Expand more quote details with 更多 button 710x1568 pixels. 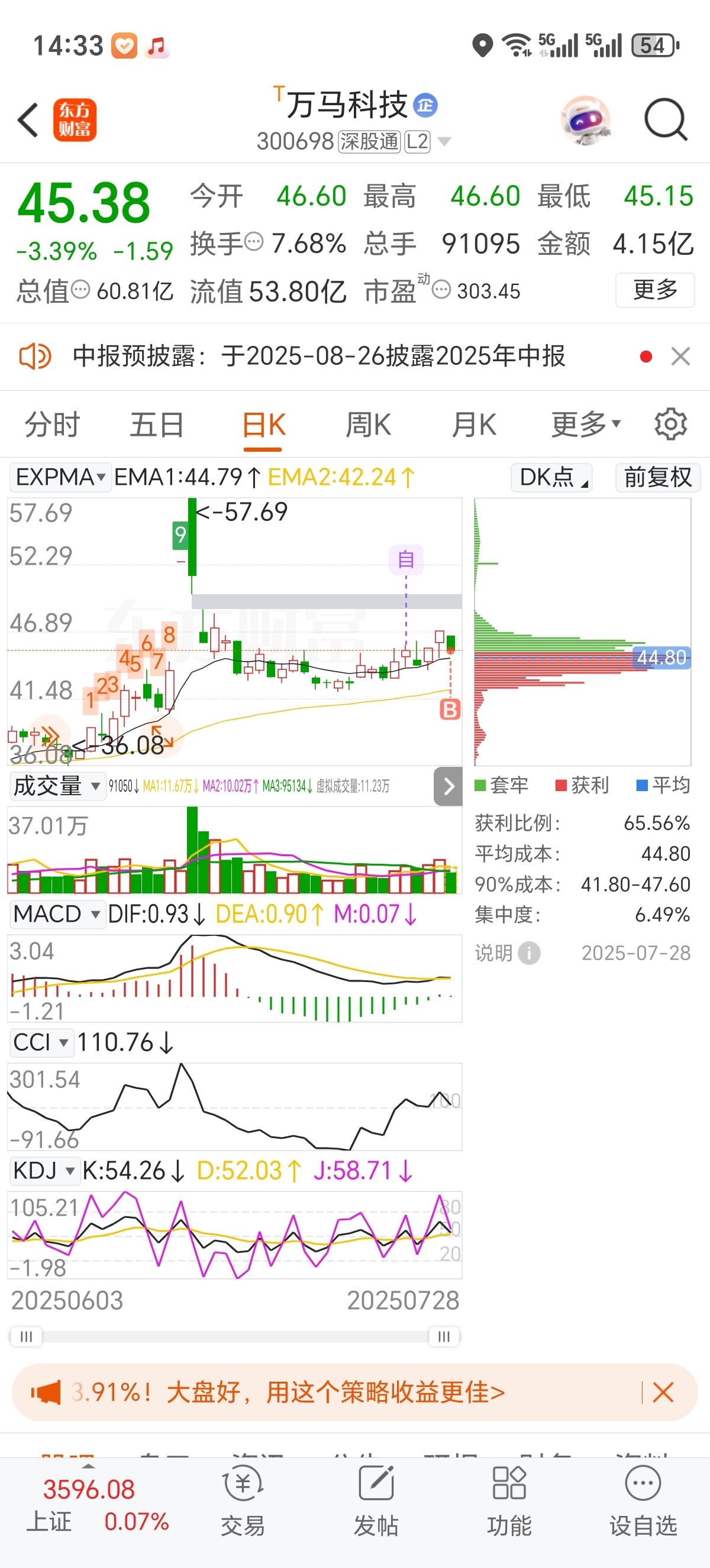(x=654, y=290)
